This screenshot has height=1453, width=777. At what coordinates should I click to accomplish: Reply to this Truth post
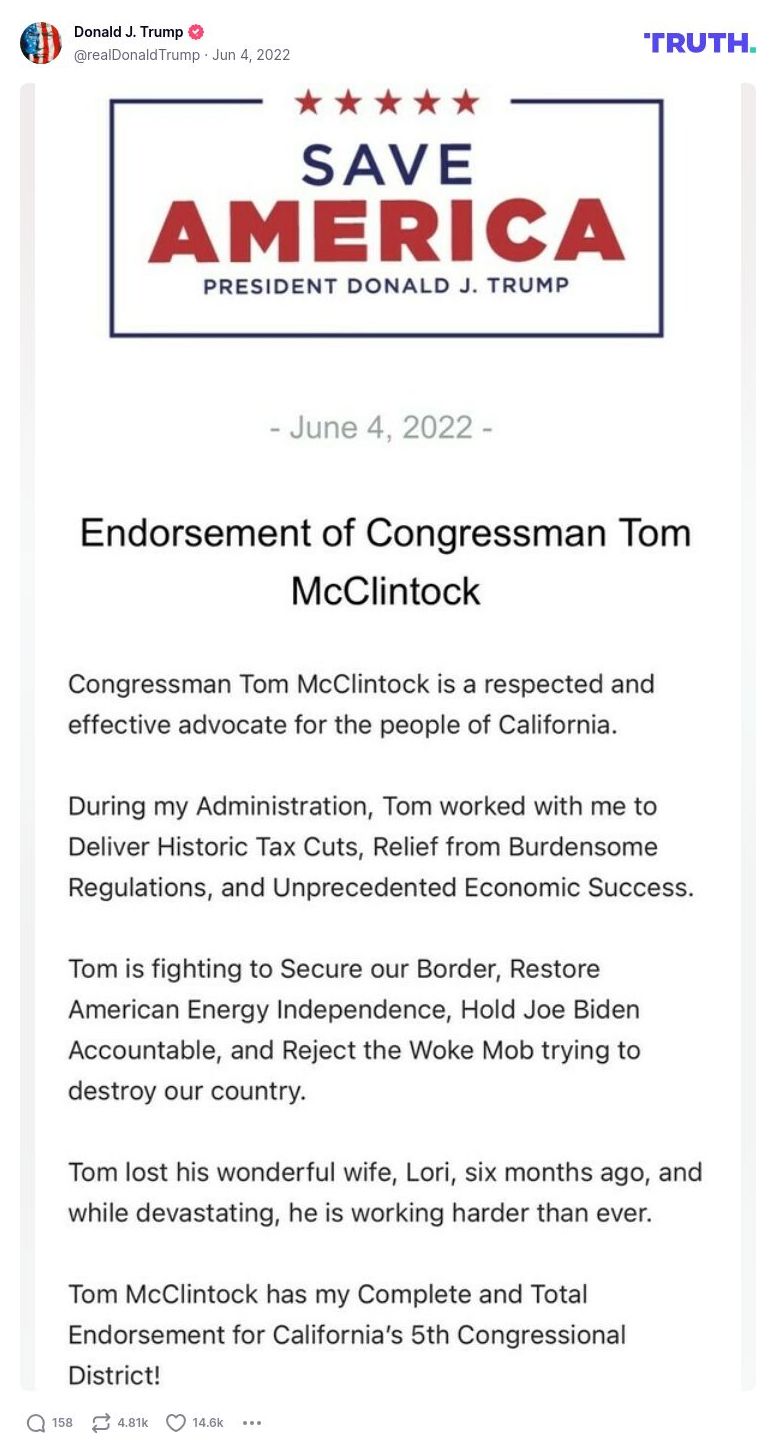pyautogui.click(x=37, y=1423)
